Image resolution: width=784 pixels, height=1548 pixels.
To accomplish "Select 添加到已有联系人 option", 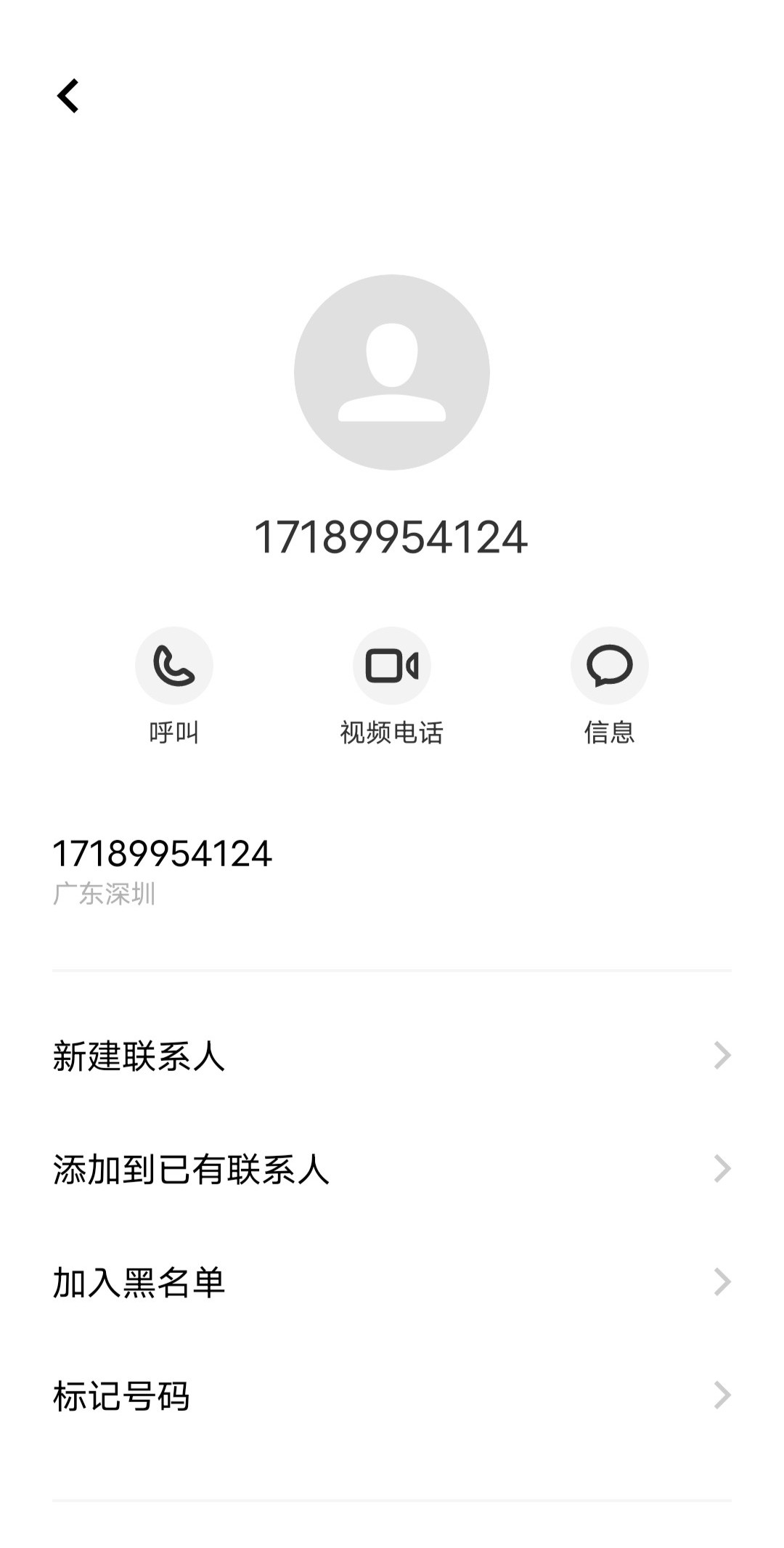I will (392, 1169).
